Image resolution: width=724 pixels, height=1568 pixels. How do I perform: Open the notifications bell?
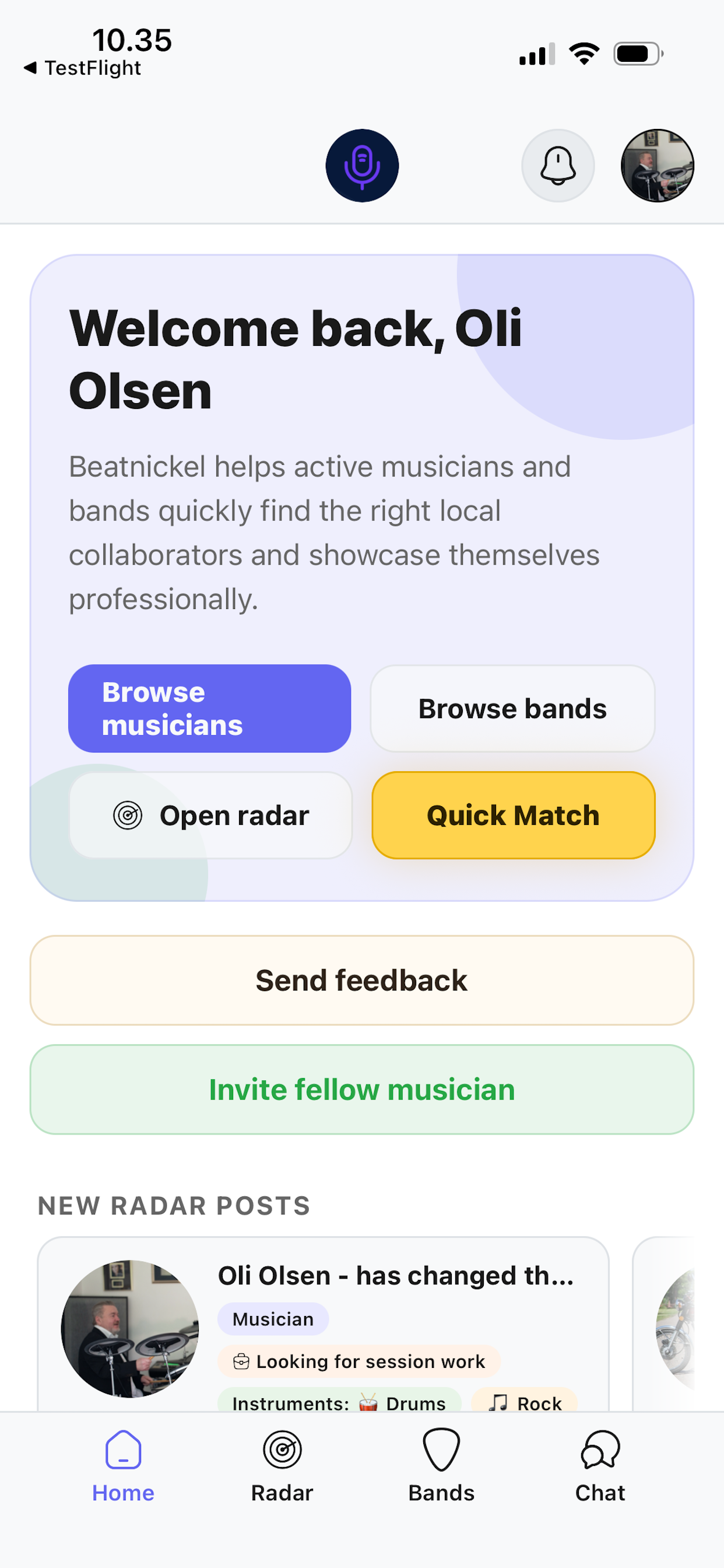coord(557,166)
